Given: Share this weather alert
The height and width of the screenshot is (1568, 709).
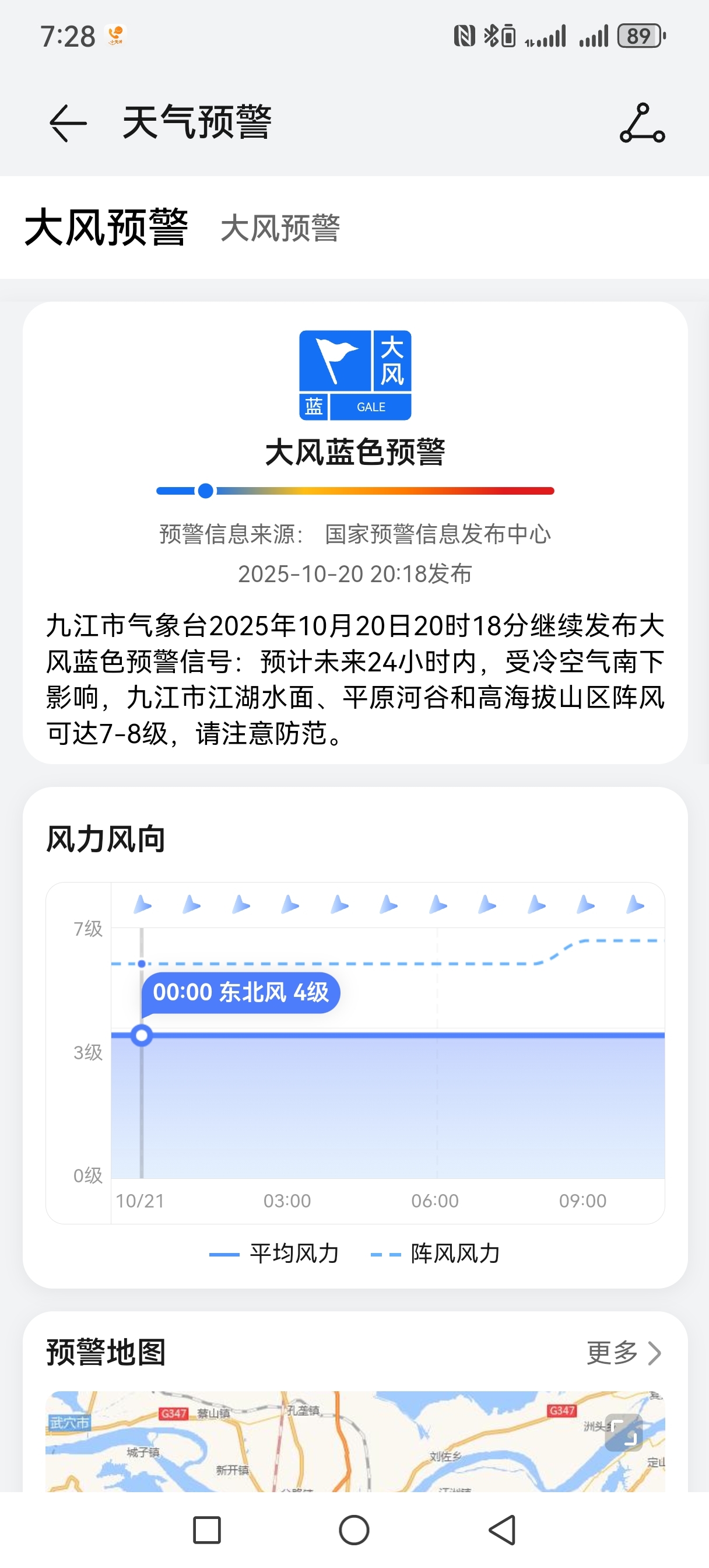Looking at the screenshot, I should point(642,123).
